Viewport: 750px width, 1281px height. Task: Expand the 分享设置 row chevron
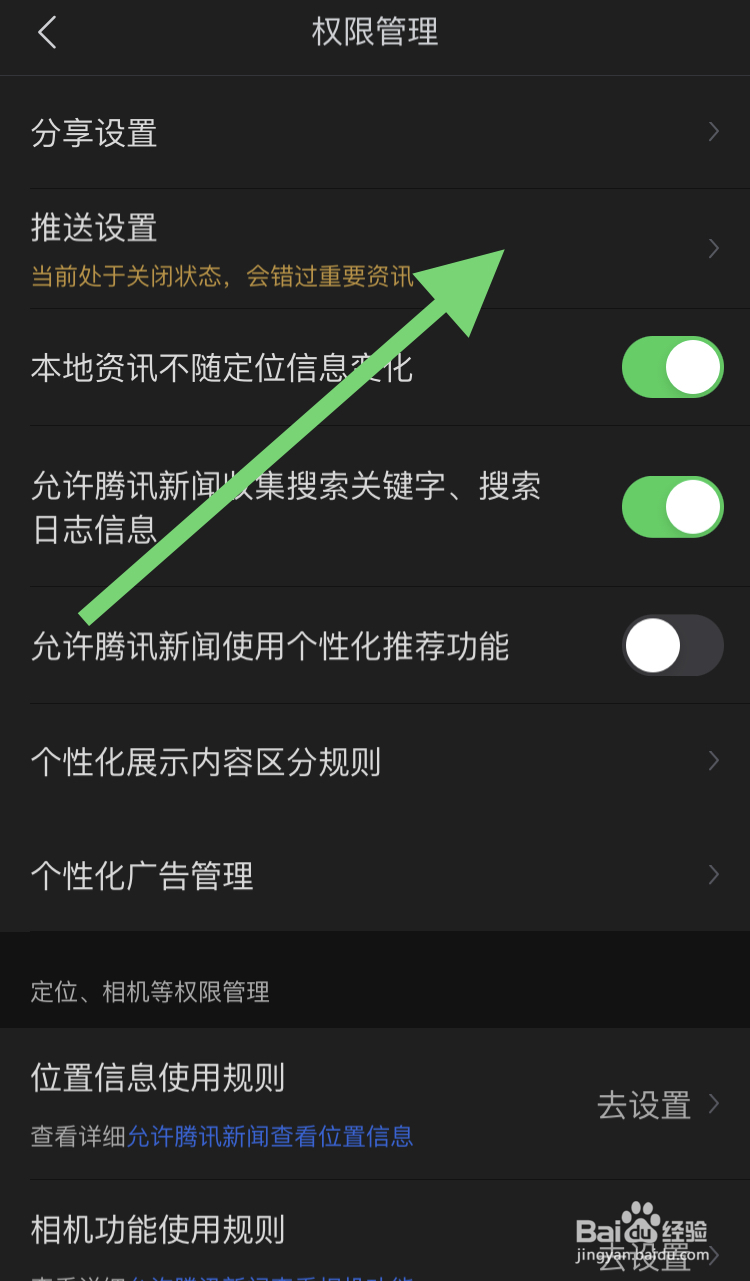pos(712,133)
